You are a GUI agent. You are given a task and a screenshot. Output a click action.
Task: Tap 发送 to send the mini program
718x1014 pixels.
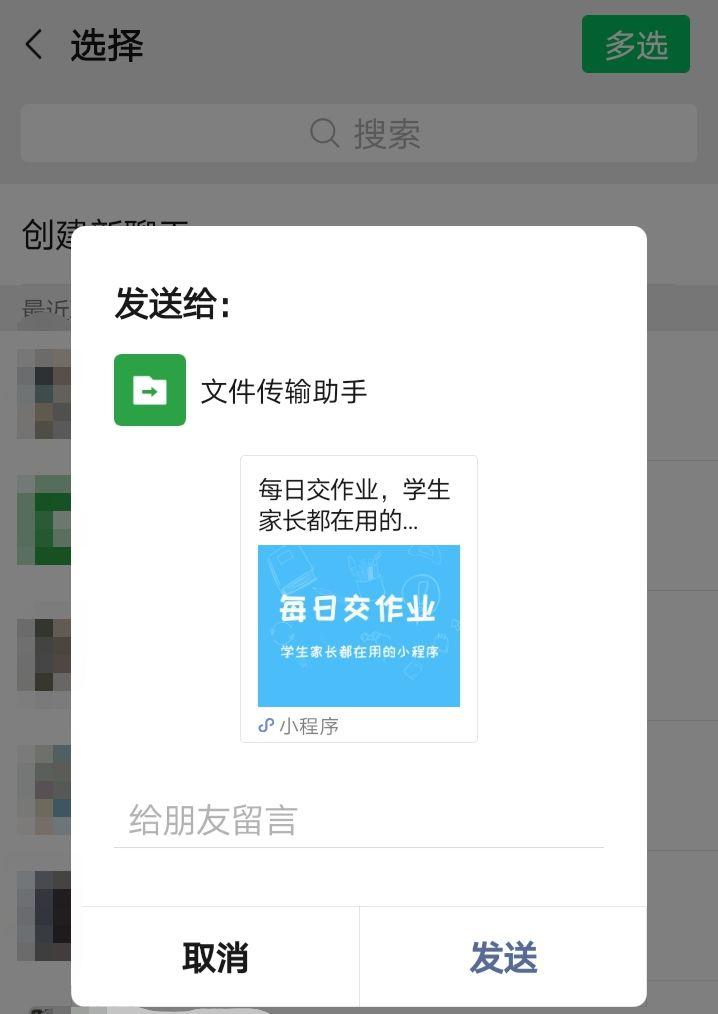[x=503, y=957]
